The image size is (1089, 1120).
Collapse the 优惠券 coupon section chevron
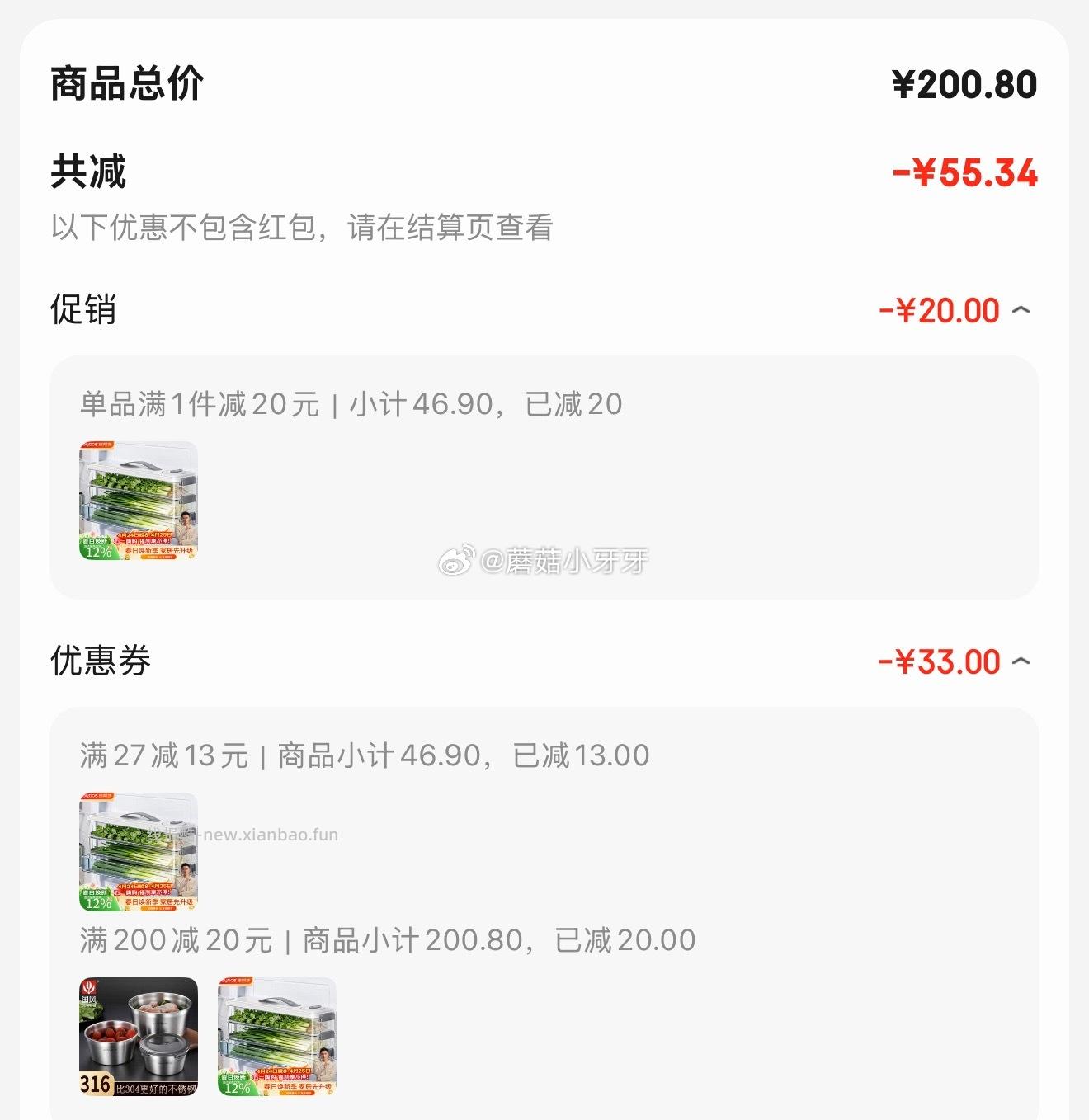point(1023,661)
